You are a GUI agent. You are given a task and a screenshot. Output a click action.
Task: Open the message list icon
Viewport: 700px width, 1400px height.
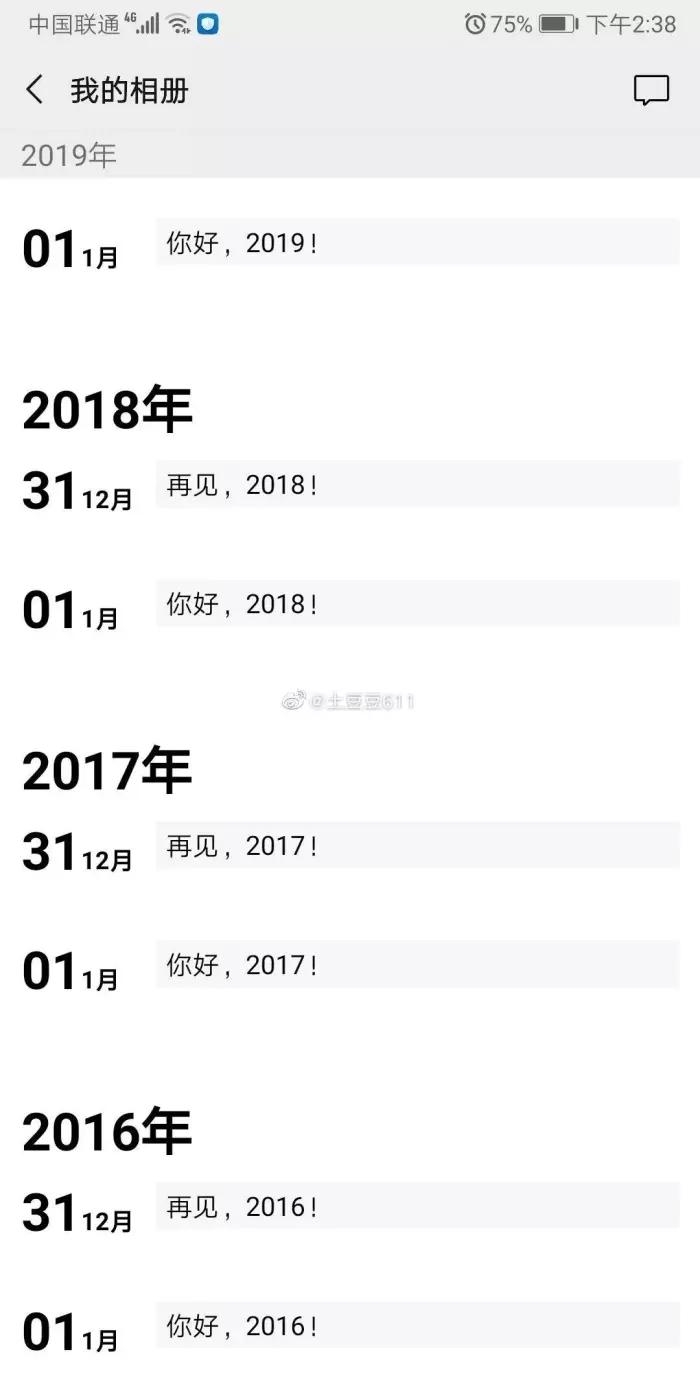pyautogui.click(x=651, y=90)
